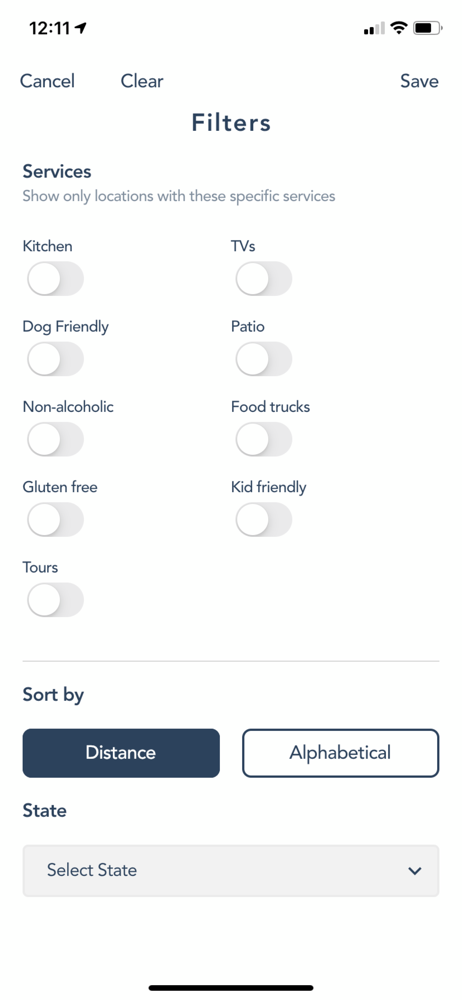The width and height of the screenshot is (462, 1000).
Task: Enable the Gluten free switch
Action: tap(56, 520)
